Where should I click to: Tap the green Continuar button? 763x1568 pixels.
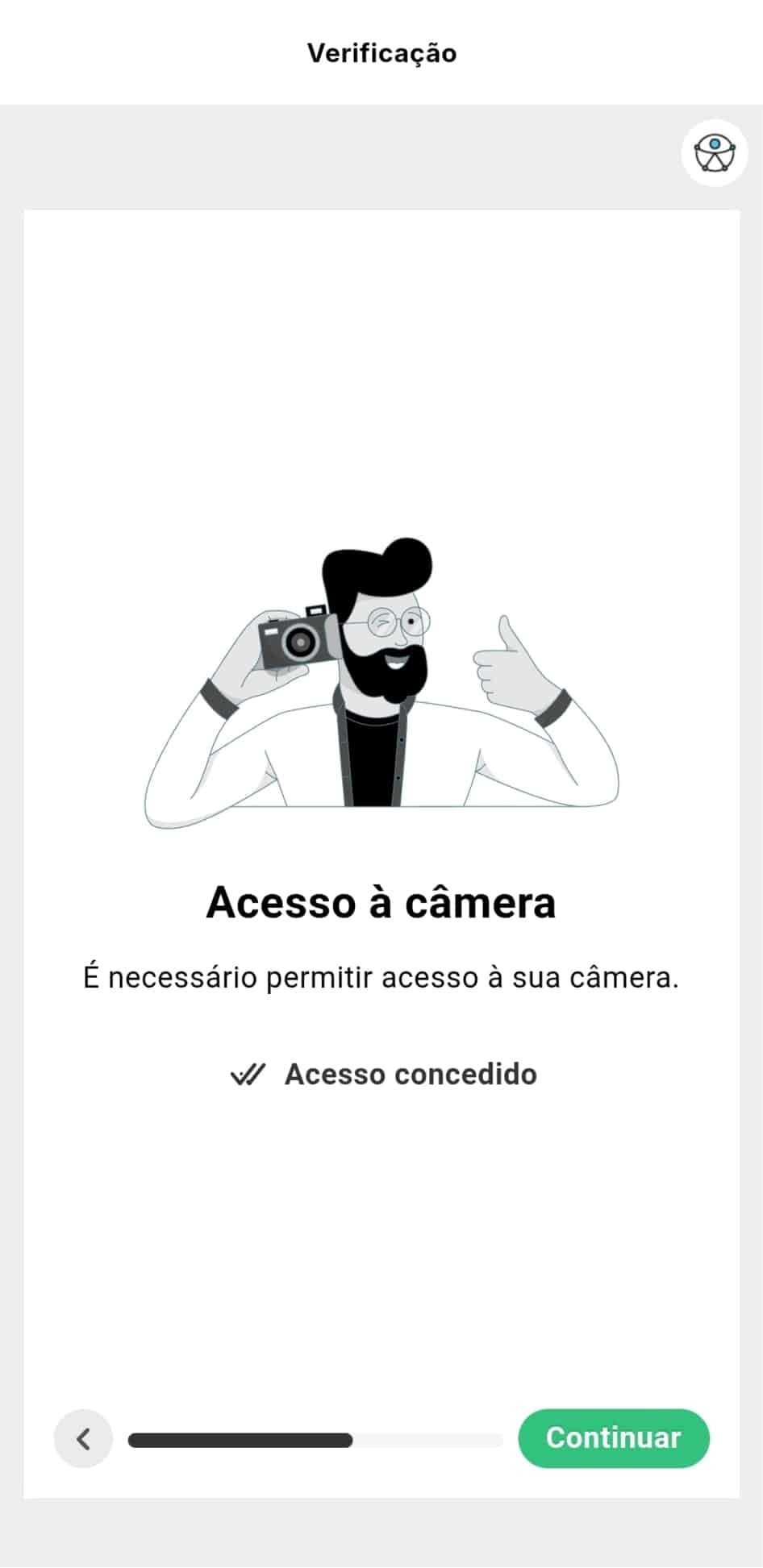pyautogui.click(x=613, y=1438)
